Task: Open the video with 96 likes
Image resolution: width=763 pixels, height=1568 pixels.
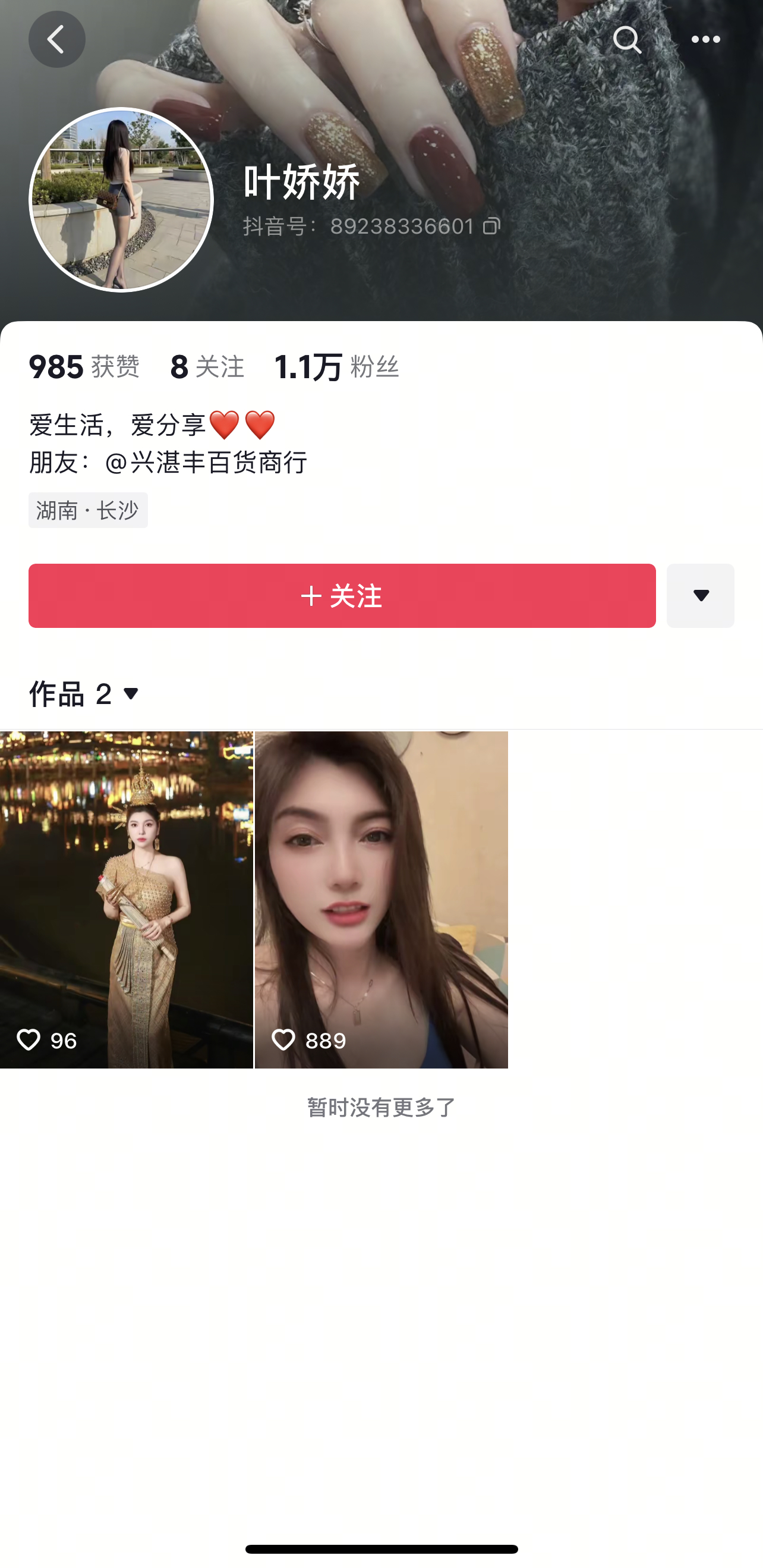Action: 126,898
